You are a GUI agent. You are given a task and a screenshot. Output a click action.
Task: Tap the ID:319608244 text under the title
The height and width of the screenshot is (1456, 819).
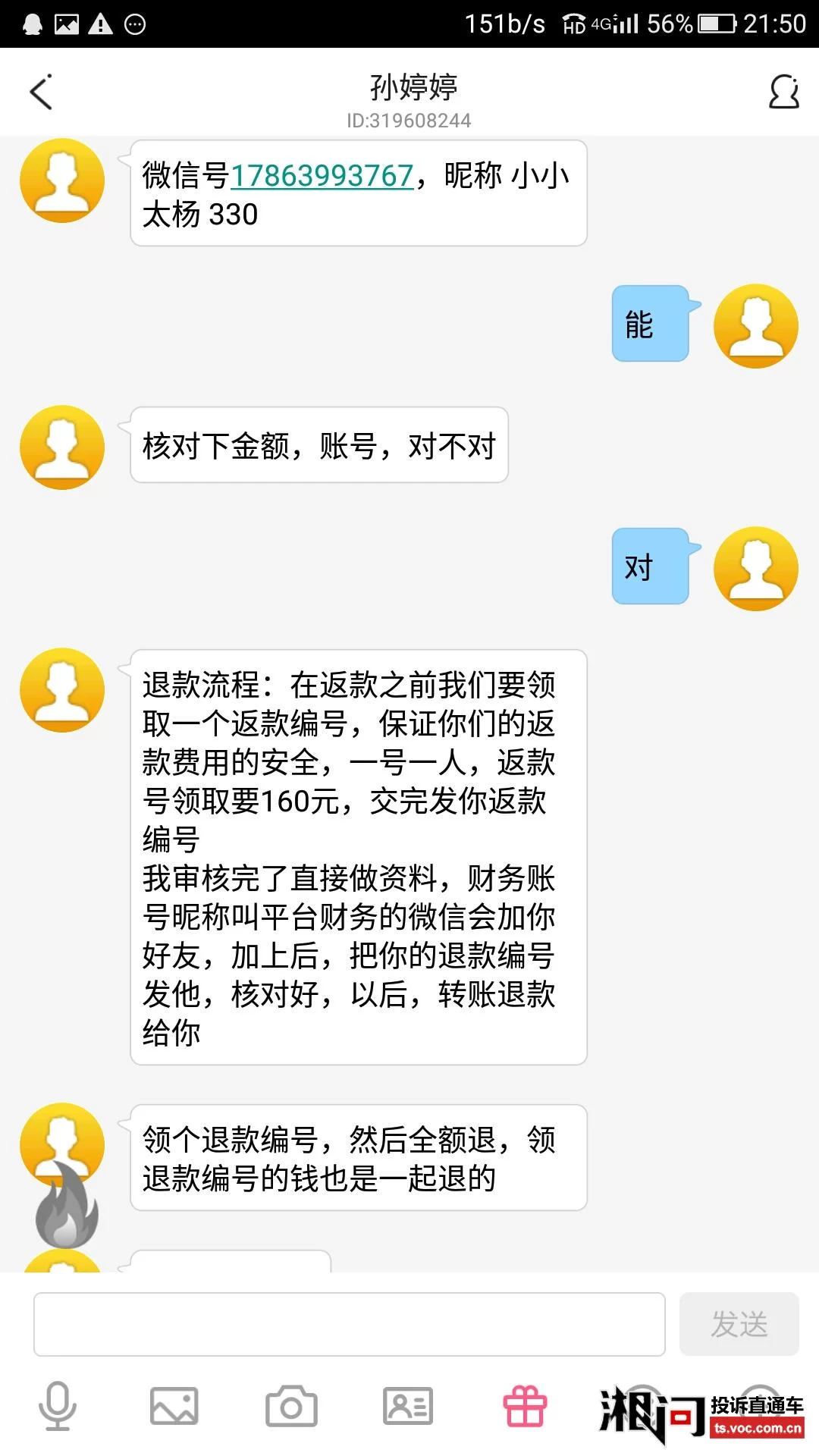(409, 120)
